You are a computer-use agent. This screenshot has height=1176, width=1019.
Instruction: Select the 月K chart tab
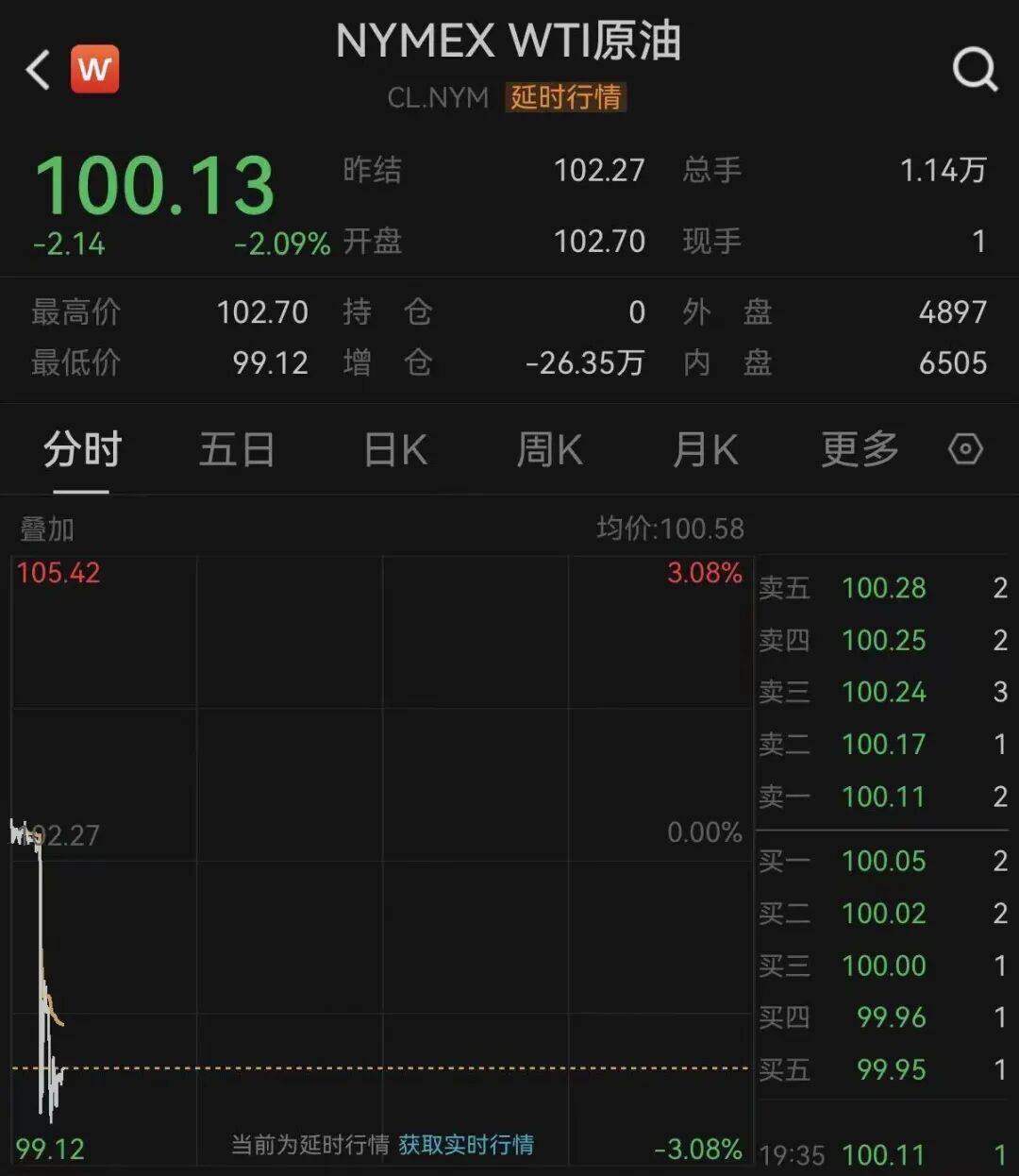click(x=705, y=449)
